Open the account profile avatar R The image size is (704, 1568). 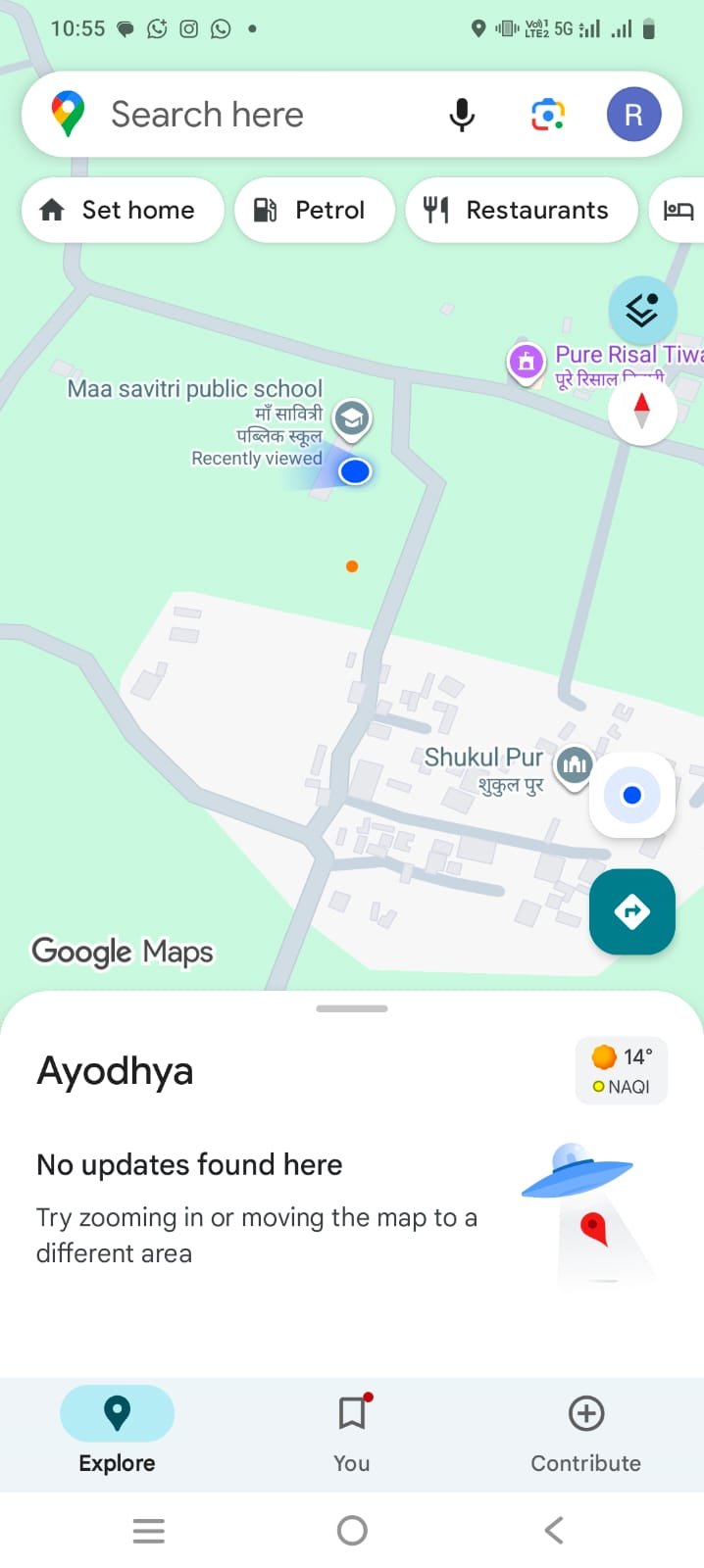pos(633,115)
